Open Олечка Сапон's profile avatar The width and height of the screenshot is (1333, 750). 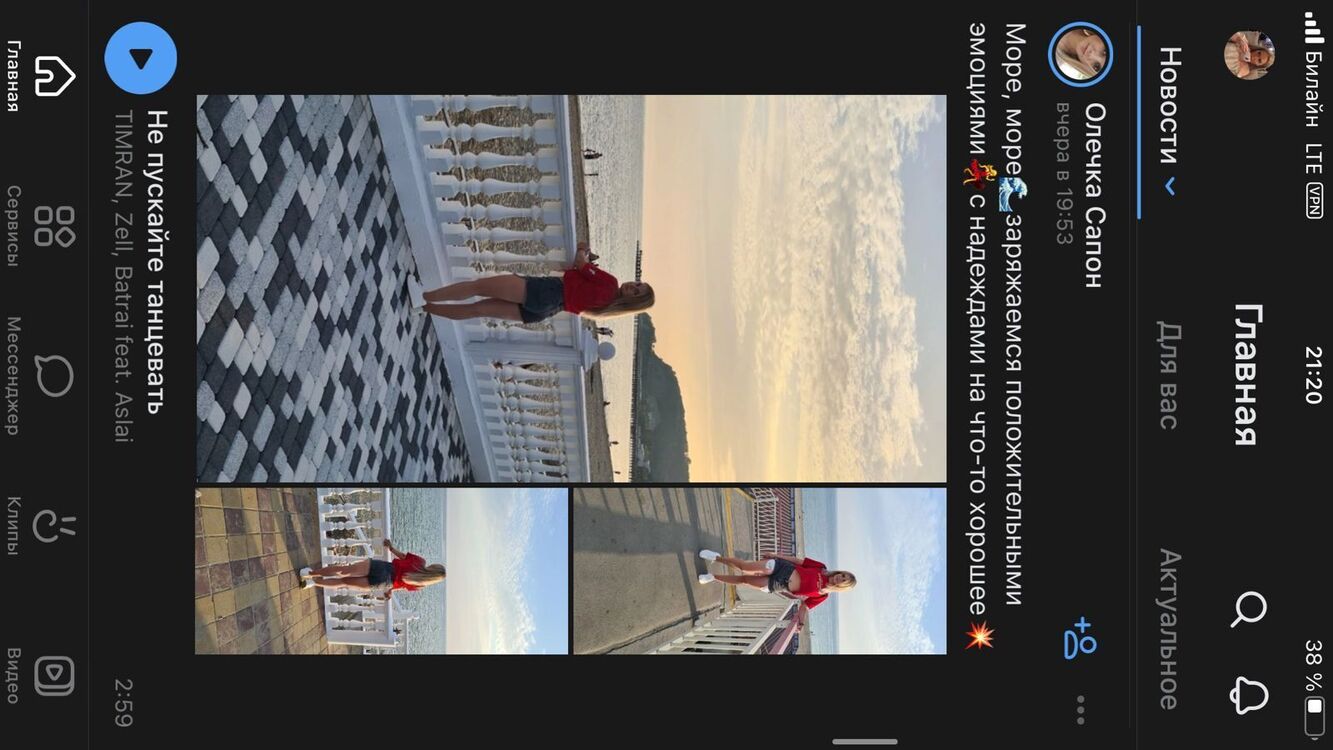coord(1080,54)
